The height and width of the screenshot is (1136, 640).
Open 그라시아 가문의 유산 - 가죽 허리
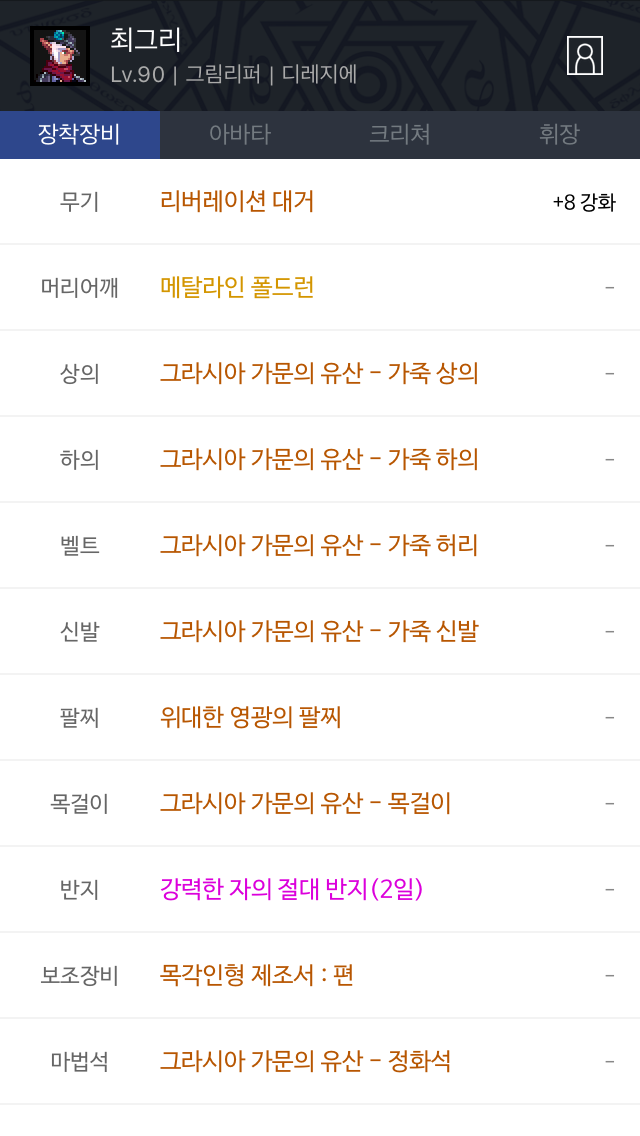(320, 546)
